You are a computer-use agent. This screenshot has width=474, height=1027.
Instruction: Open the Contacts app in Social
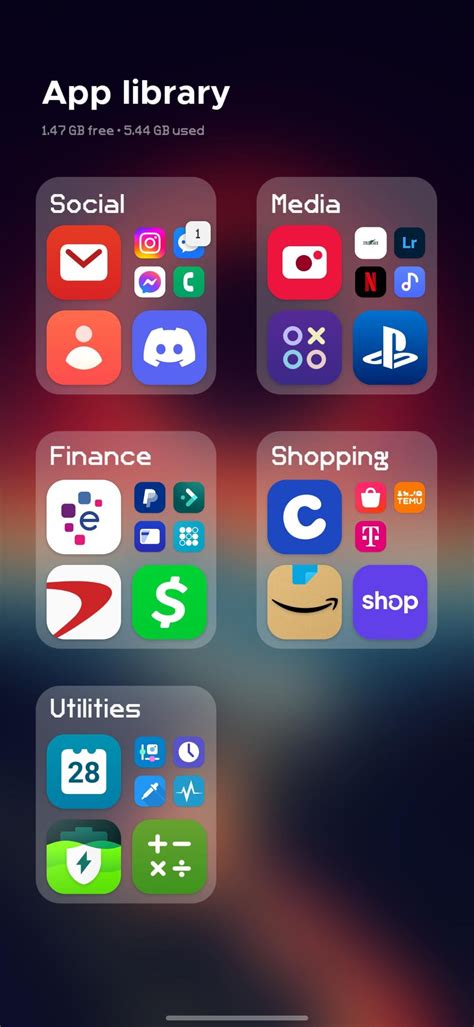pos(84,347)
